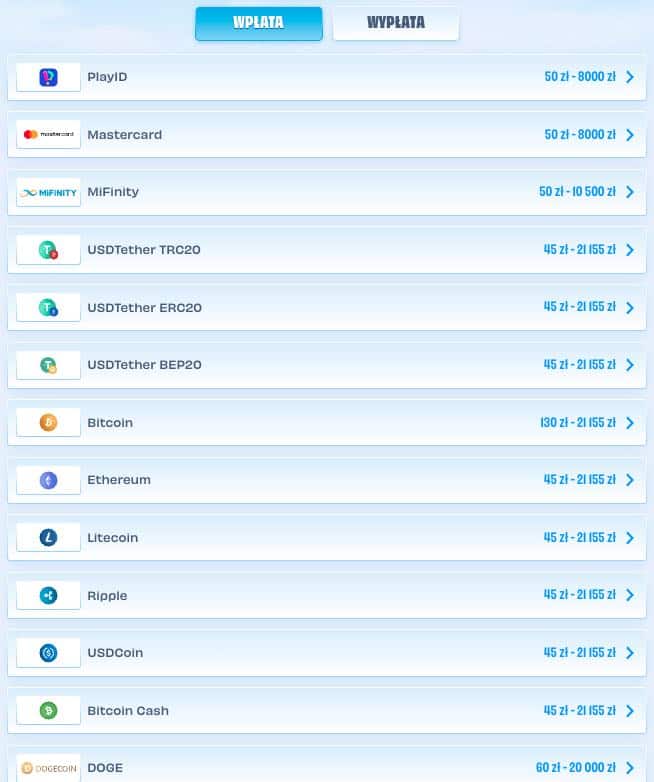Tap the USDTether BEP20 row
Image resolution: width=654 pixels, height=782 pixels.
coord(326,365)
